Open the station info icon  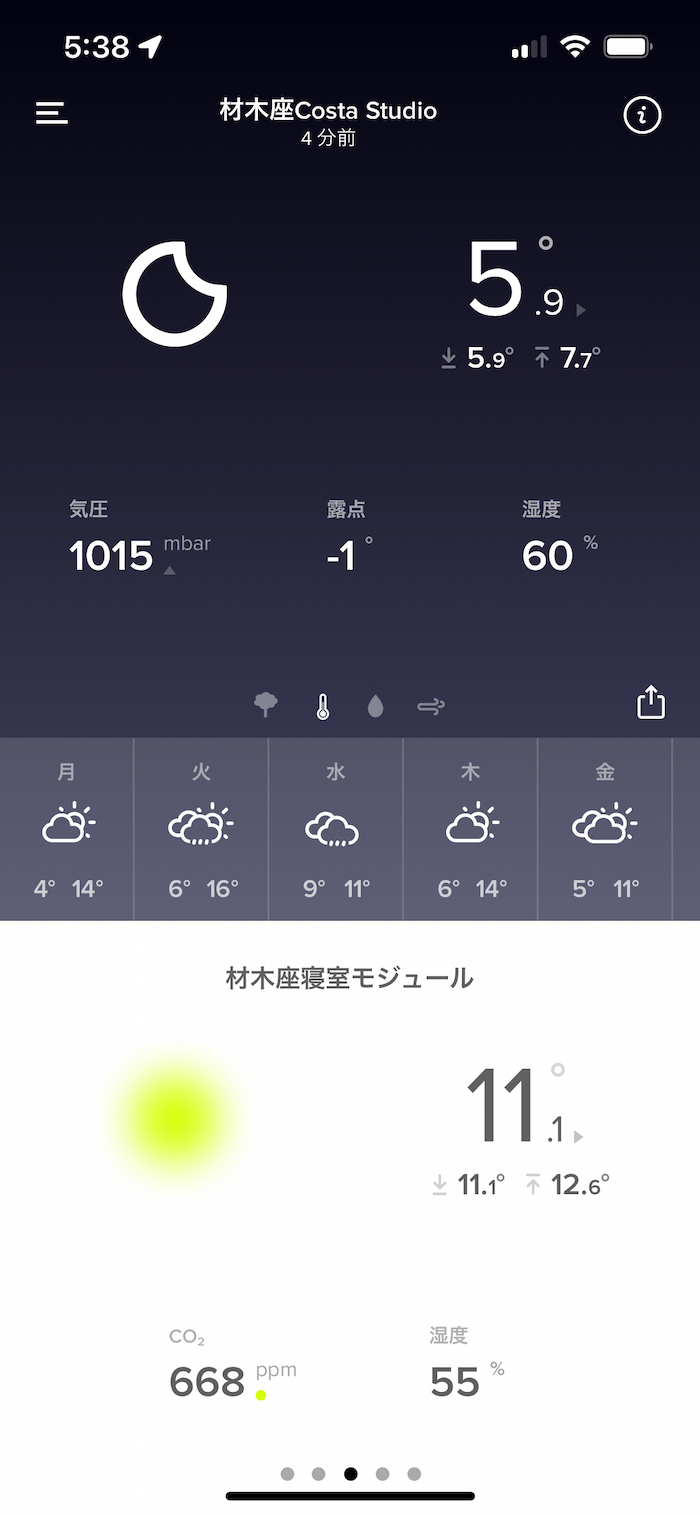[642, 116]
